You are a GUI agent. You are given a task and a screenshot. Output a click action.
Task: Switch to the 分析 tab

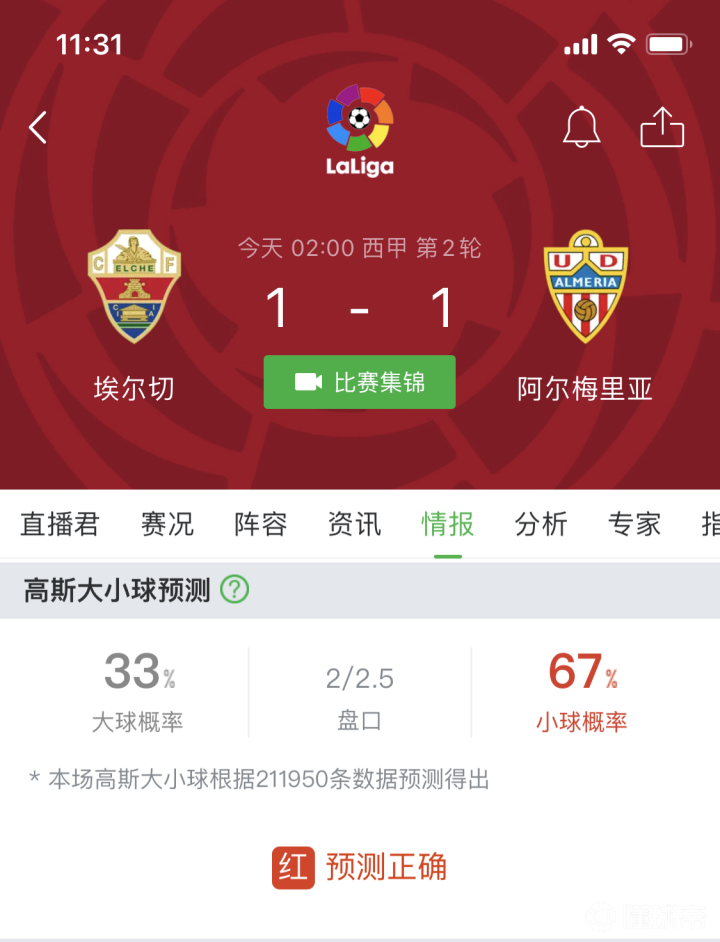click(541, 524)
